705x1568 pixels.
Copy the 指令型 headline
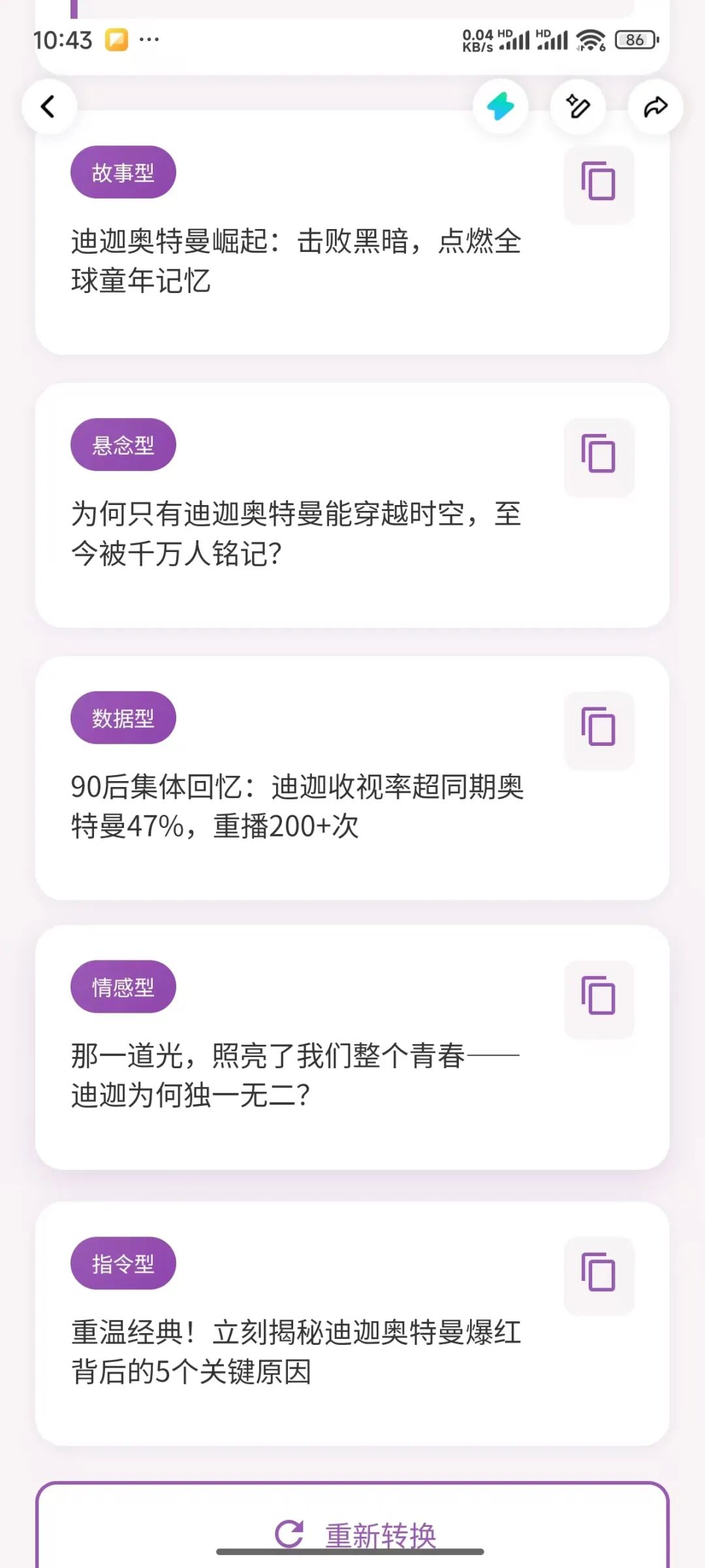pos(599,1275)
